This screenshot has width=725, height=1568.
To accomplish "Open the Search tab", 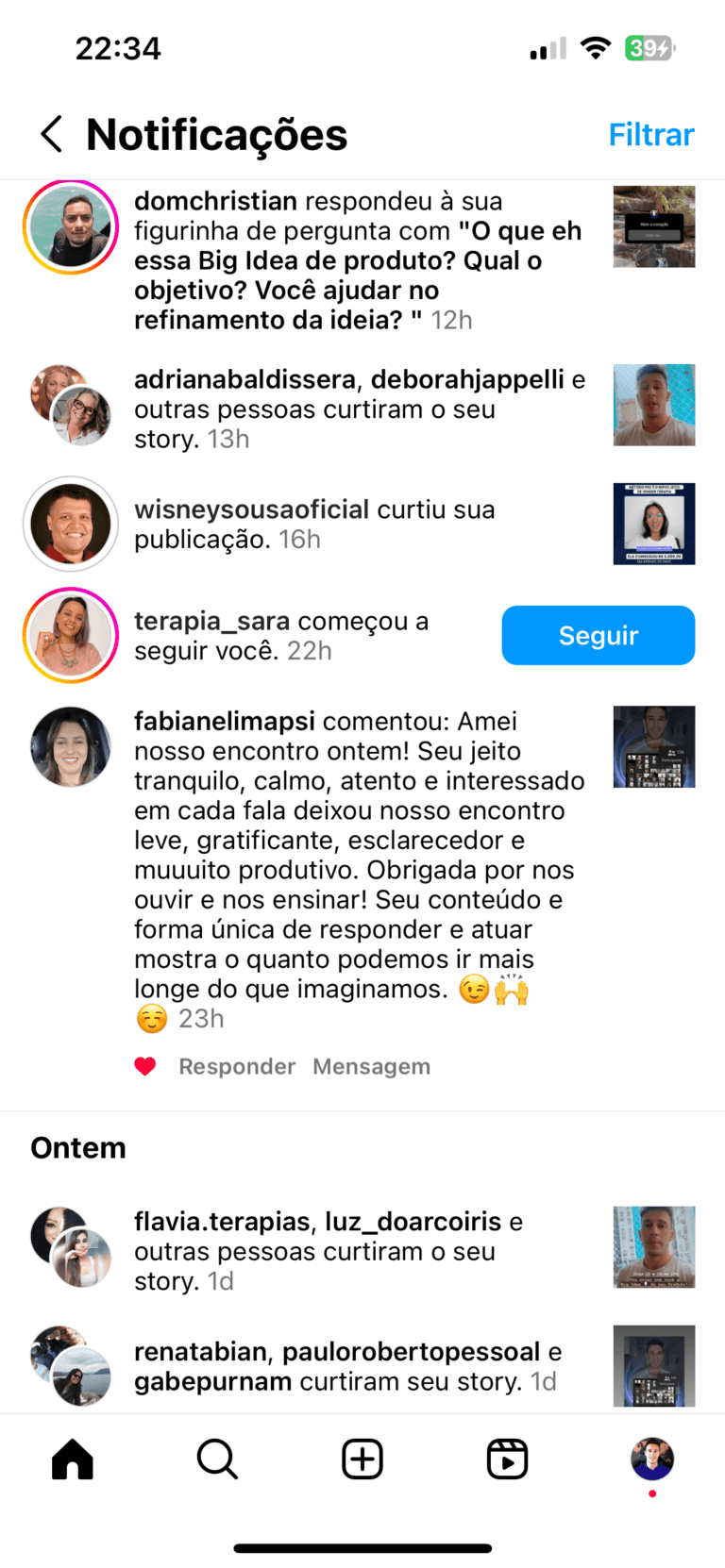I will [217, 1459].
